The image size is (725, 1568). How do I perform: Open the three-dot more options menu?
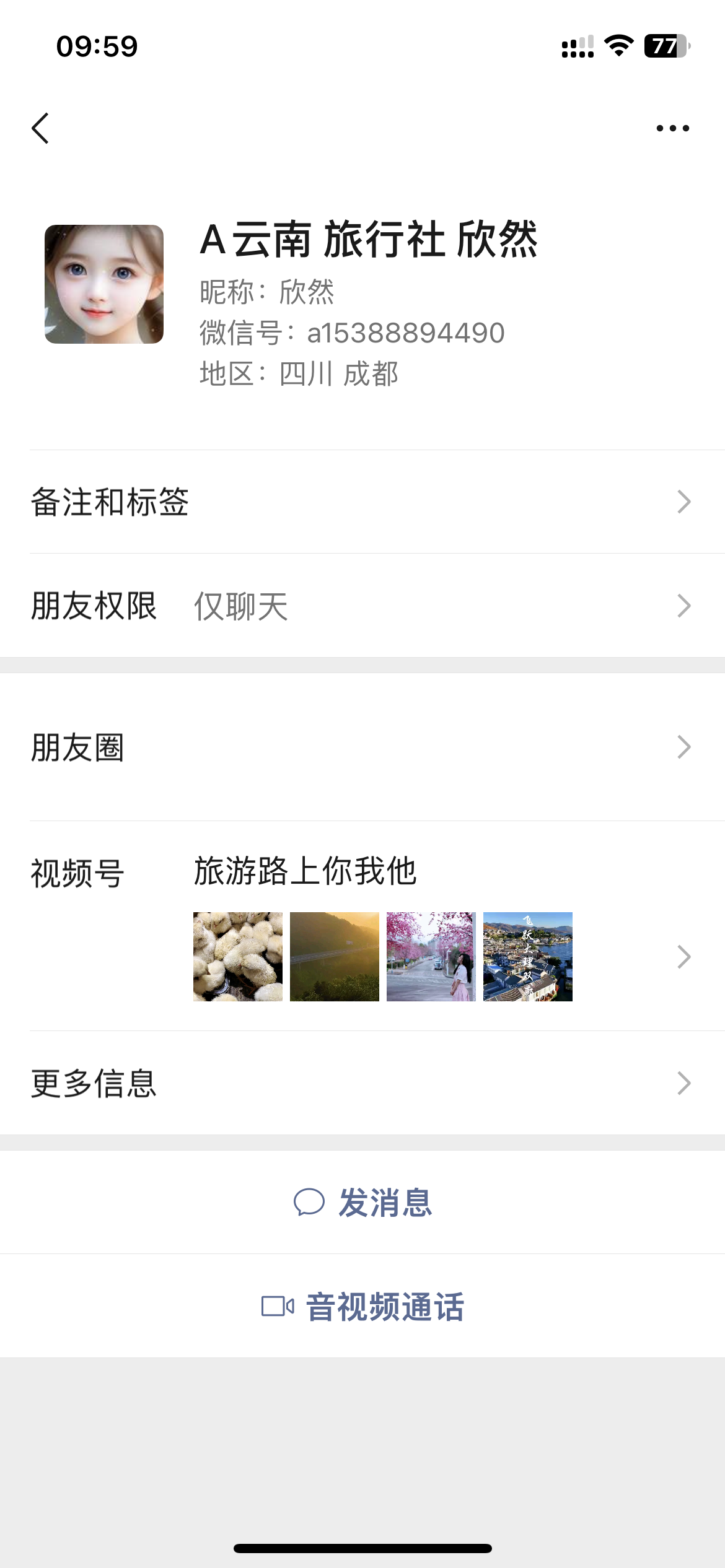click(672, 128)
